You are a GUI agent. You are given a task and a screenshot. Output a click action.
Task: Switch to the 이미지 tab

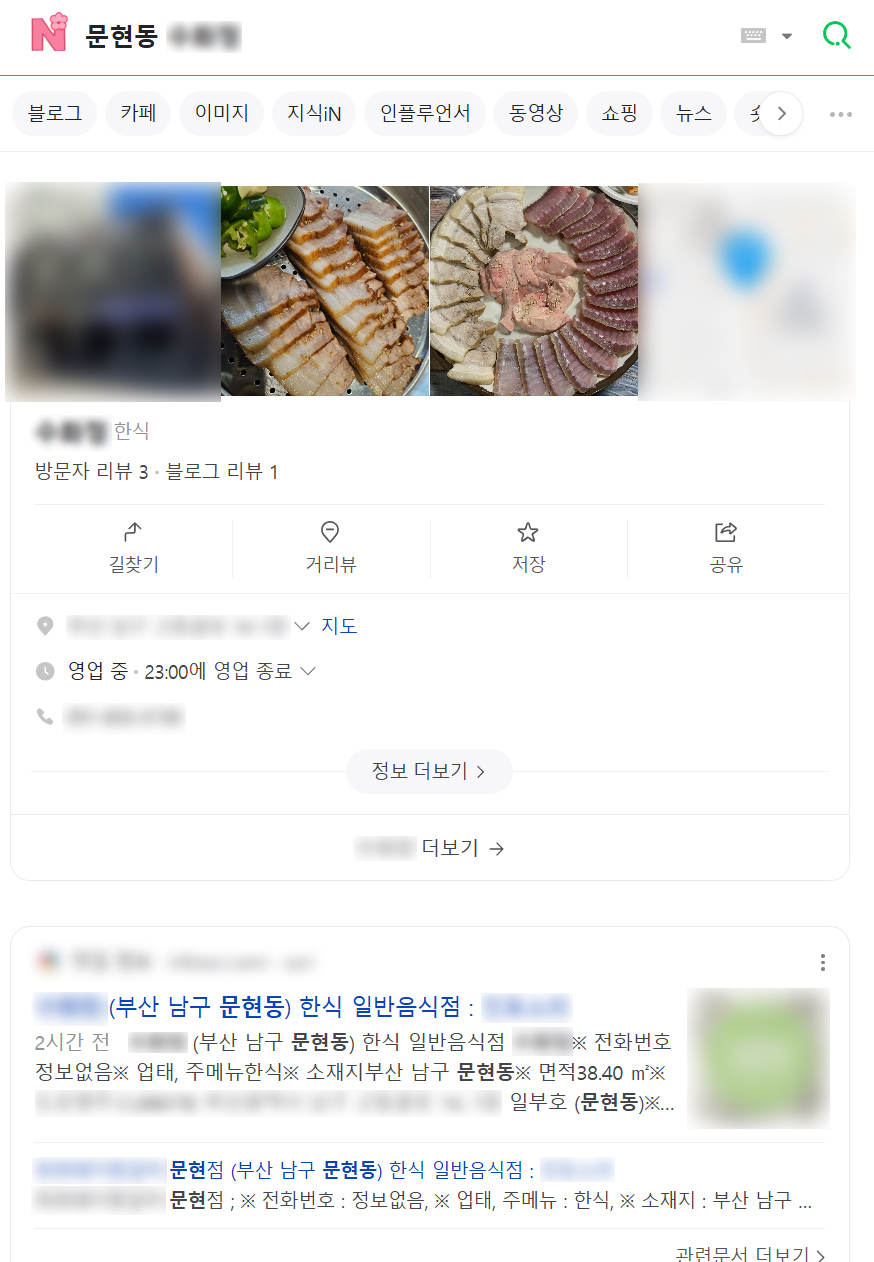tap(222, 113)
